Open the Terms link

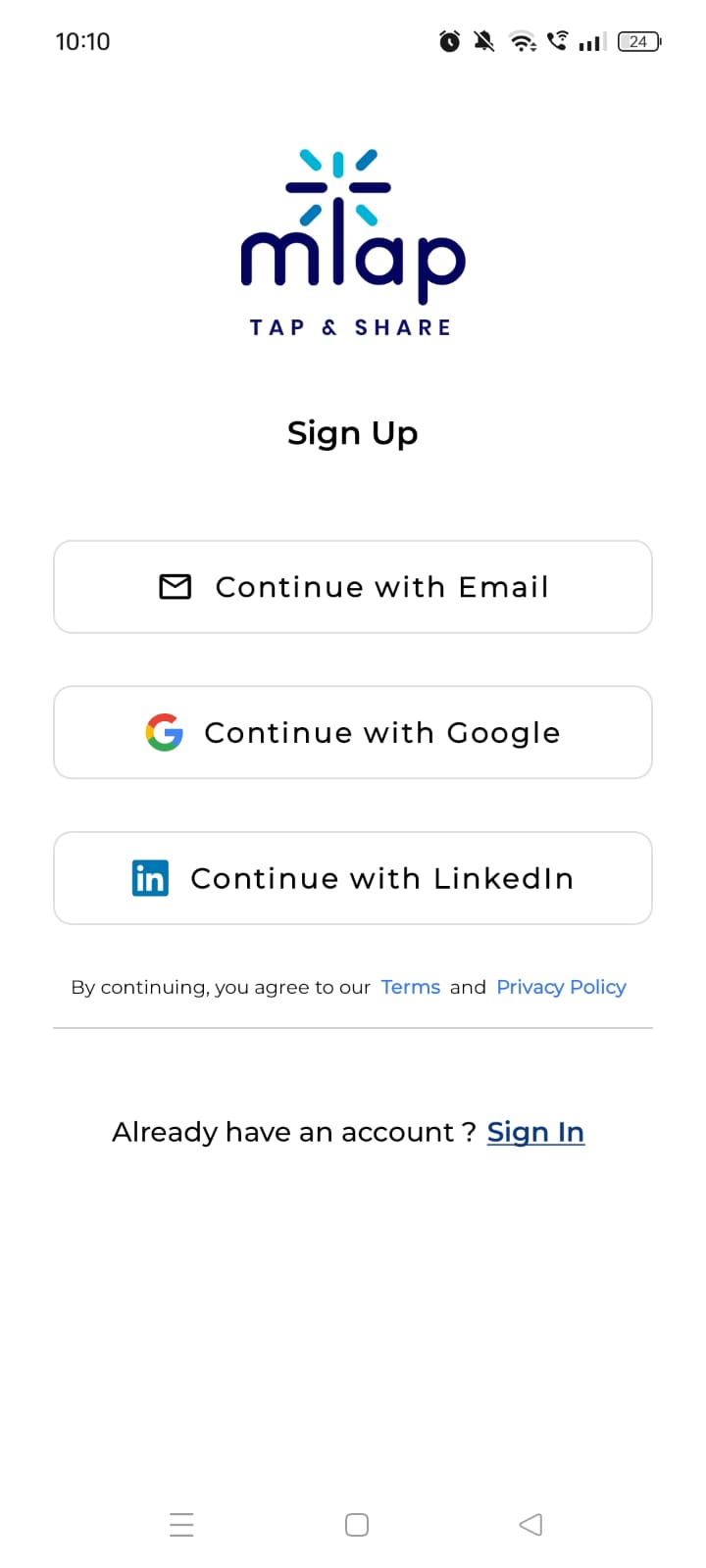[410, 987]
